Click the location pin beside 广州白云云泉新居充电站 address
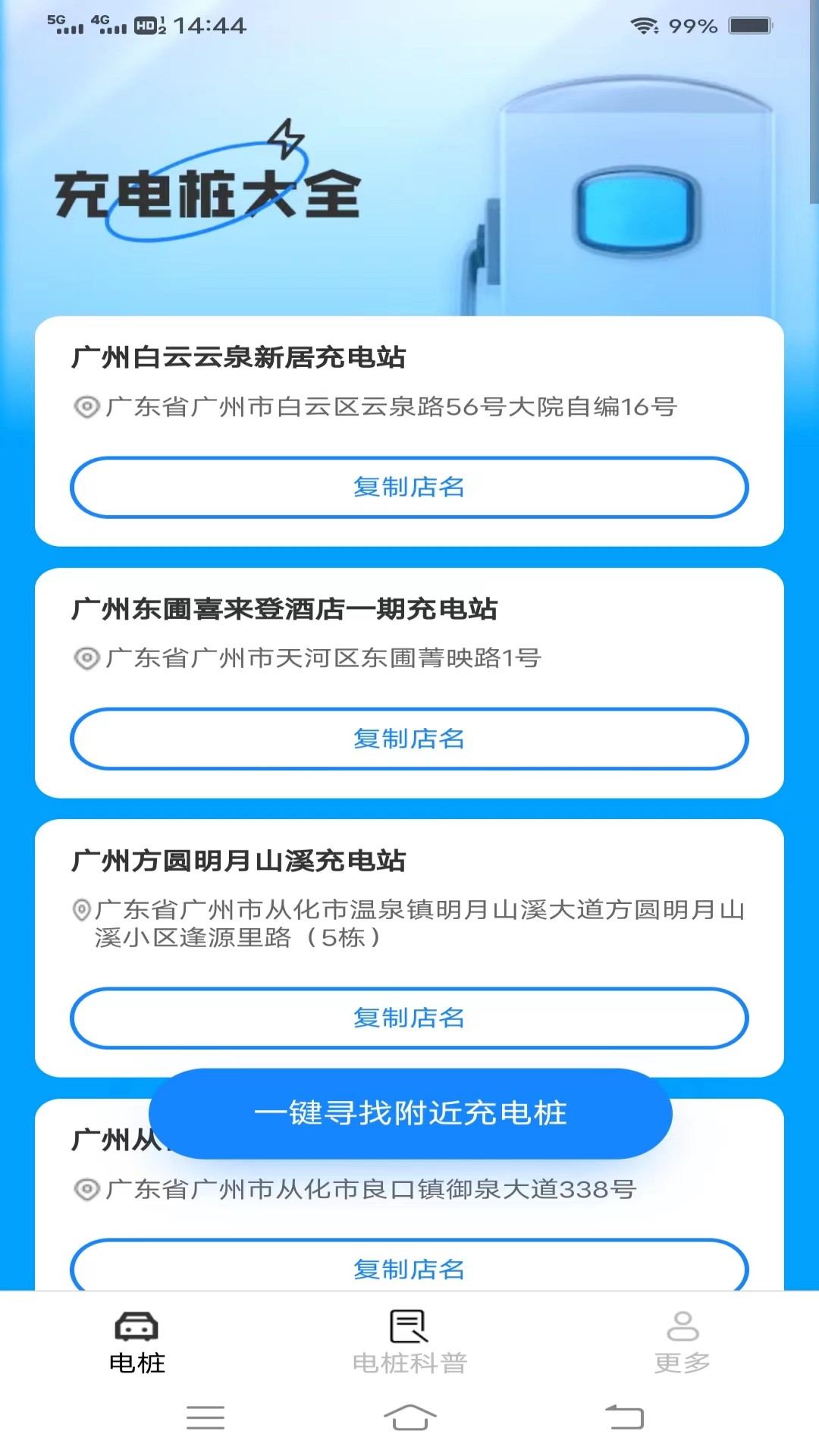Image resolution: width=819 pixels, height=1456 pixels. pyautogui.click(x=86, y=407)
